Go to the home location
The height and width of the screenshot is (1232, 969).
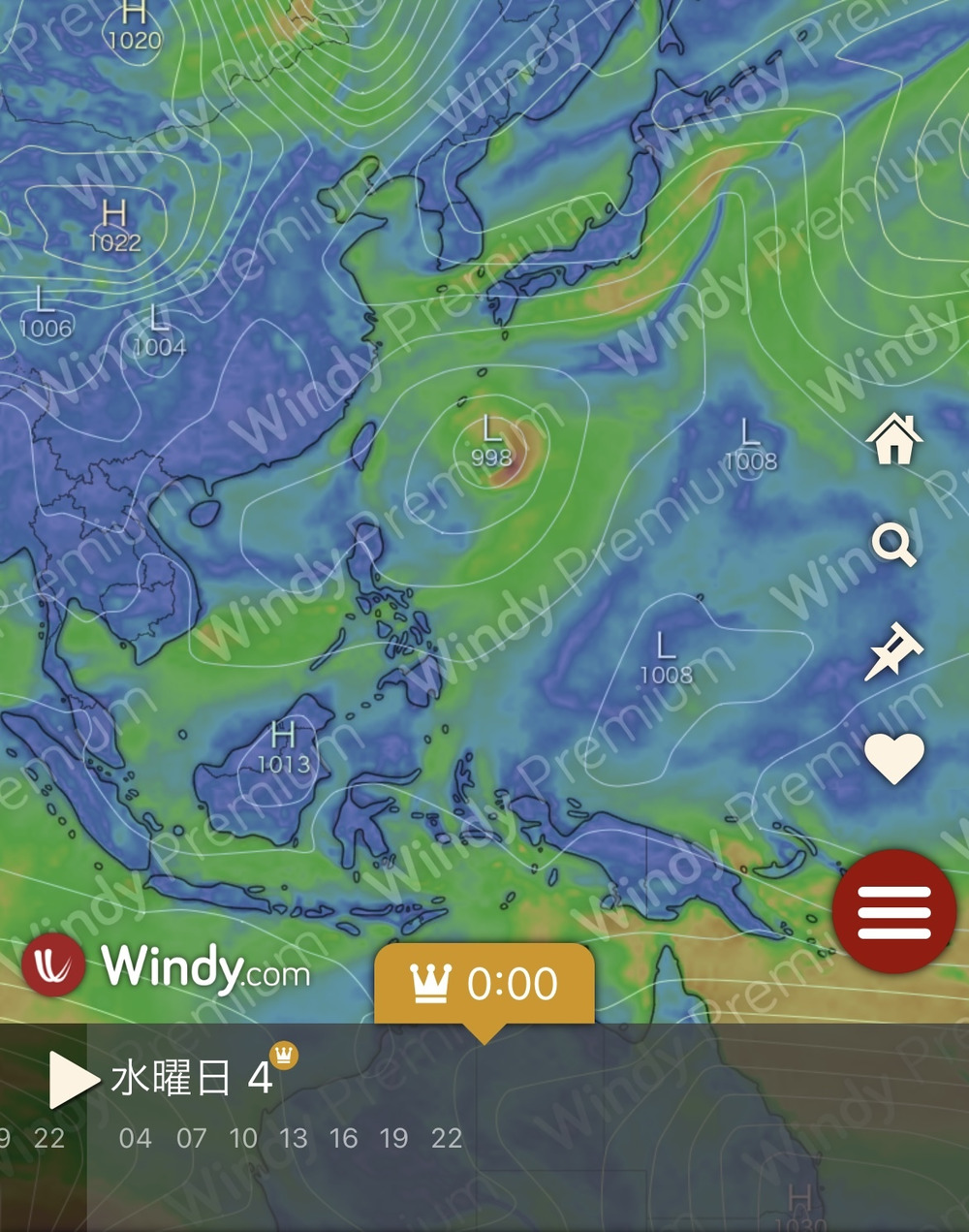coord(893,438)
